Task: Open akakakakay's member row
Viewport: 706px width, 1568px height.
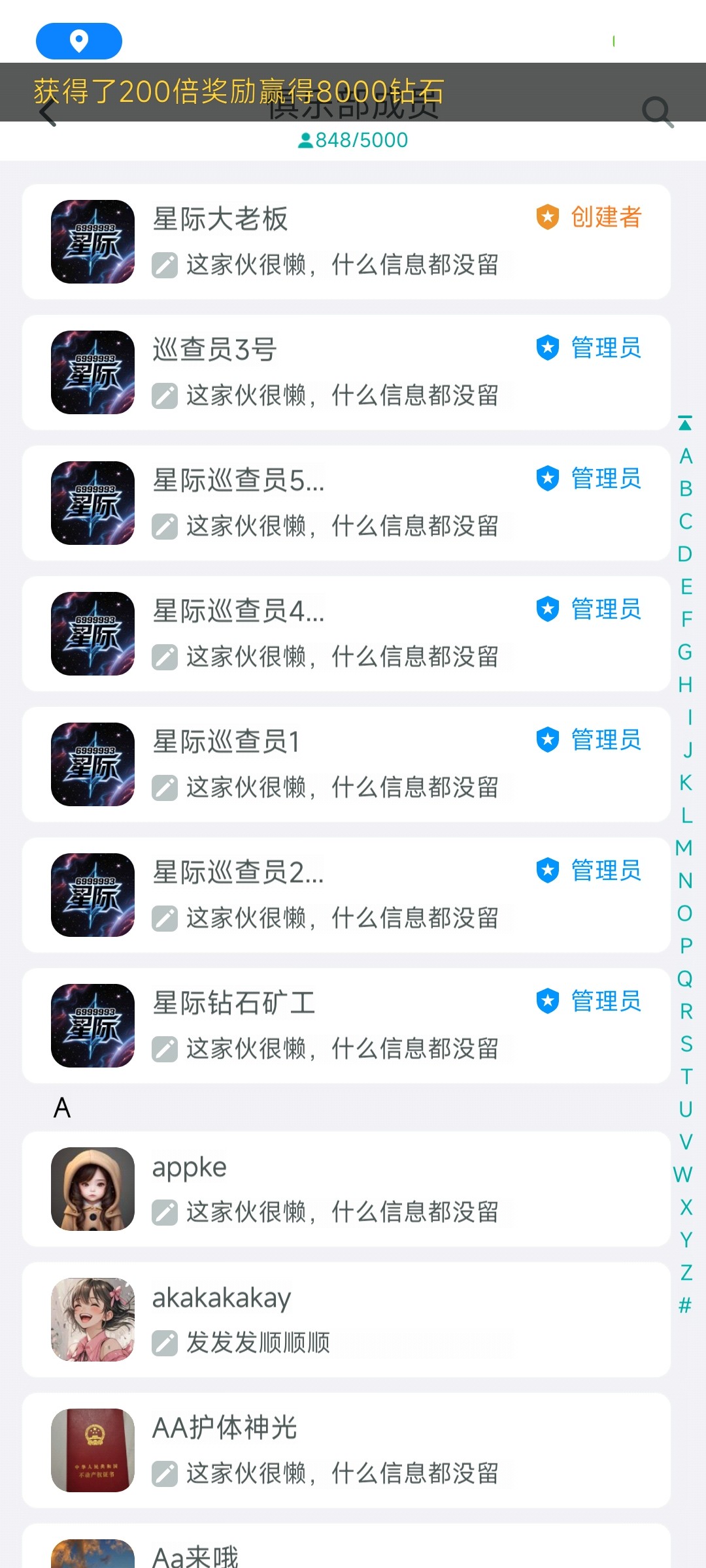Action: point(346,1320)
